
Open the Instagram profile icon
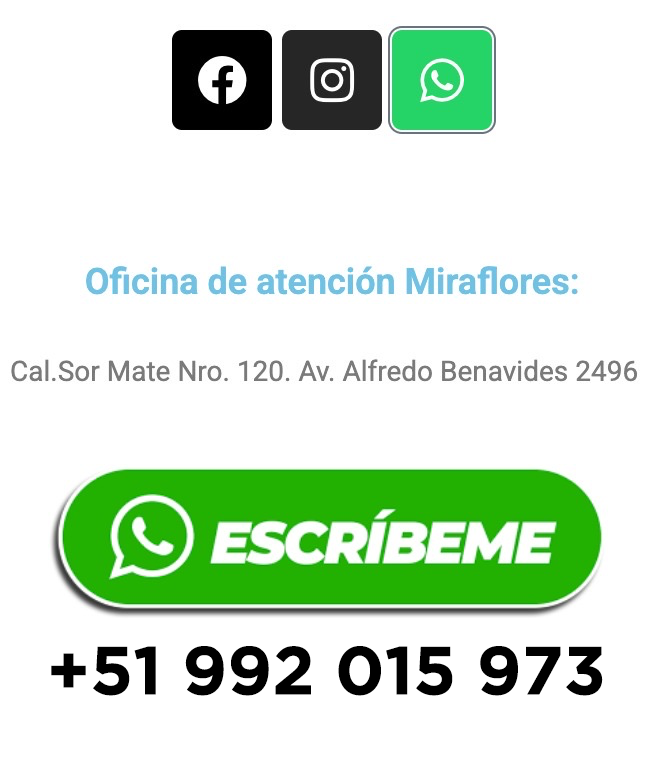click(x=332, y=80)
